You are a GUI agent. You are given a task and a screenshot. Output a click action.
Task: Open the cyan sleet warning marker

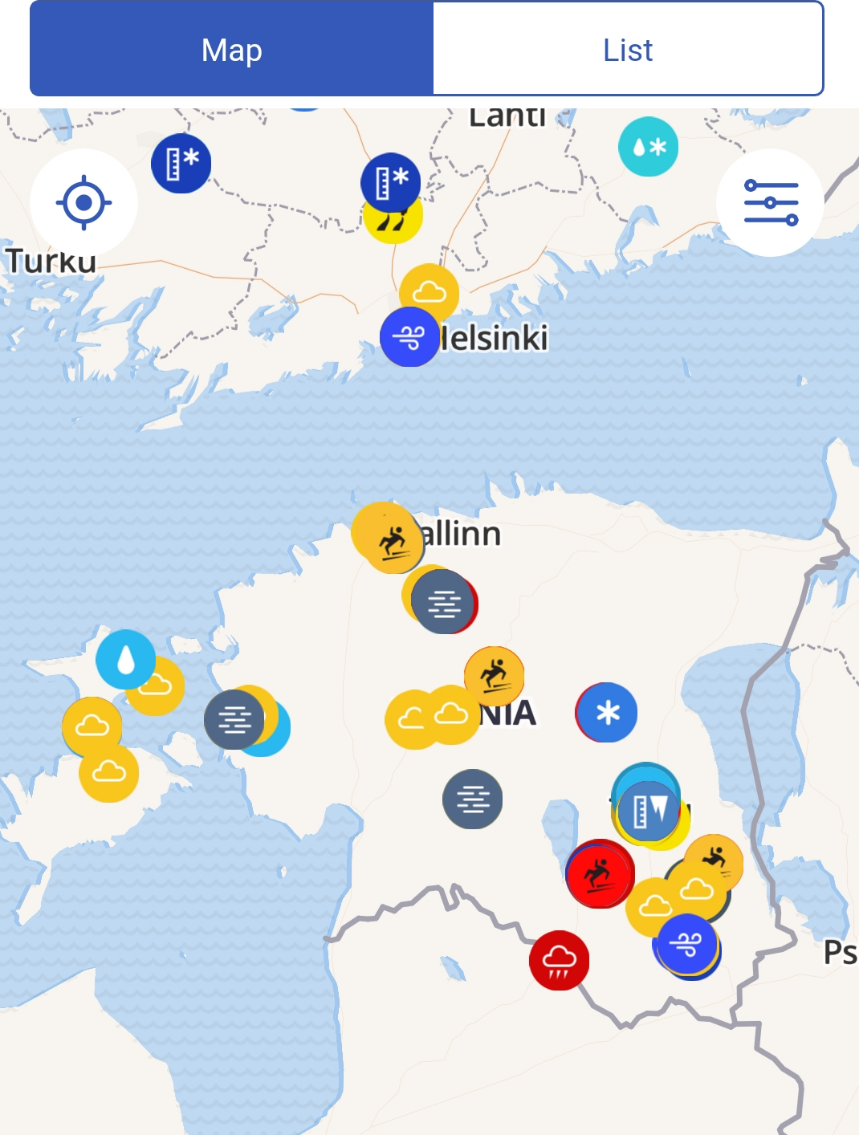click(648, 147)
